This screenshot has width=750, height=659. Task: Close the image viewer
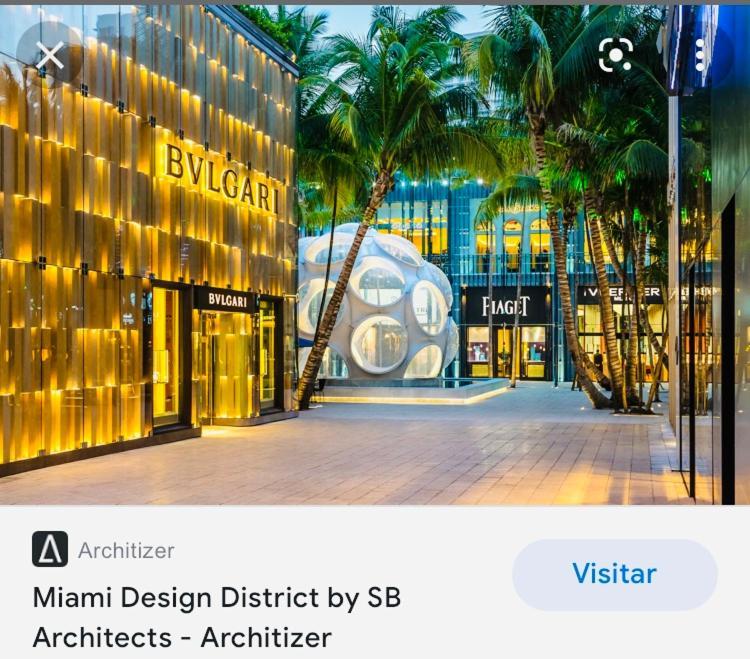49,56
